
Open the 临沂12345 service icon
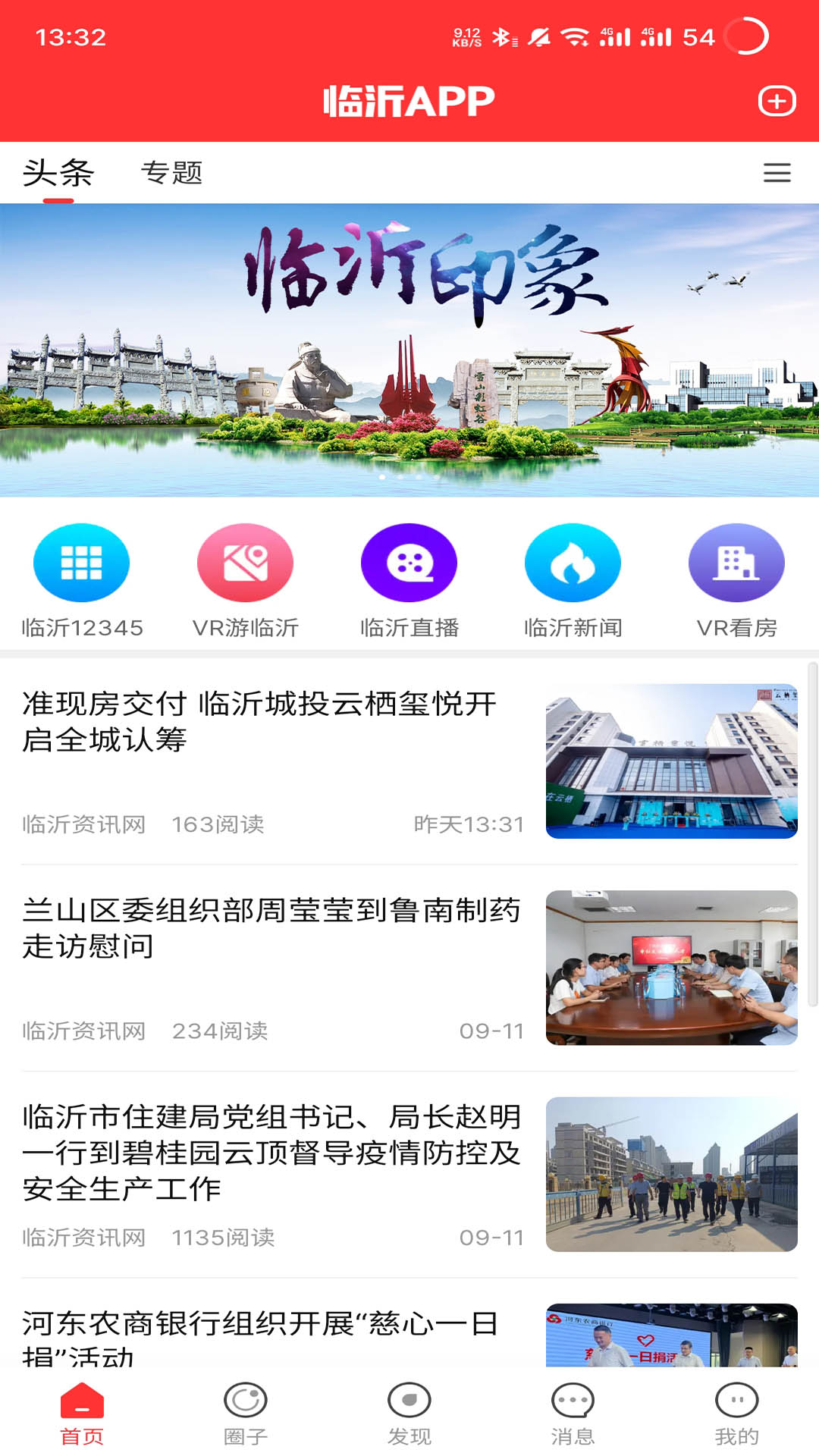(x=81, y=563)
